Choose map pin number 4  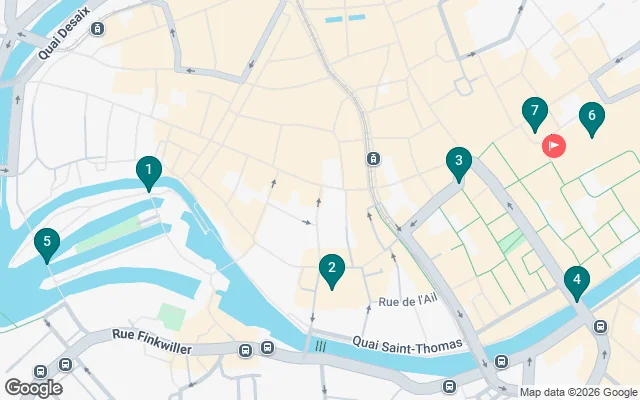[575, 280]
